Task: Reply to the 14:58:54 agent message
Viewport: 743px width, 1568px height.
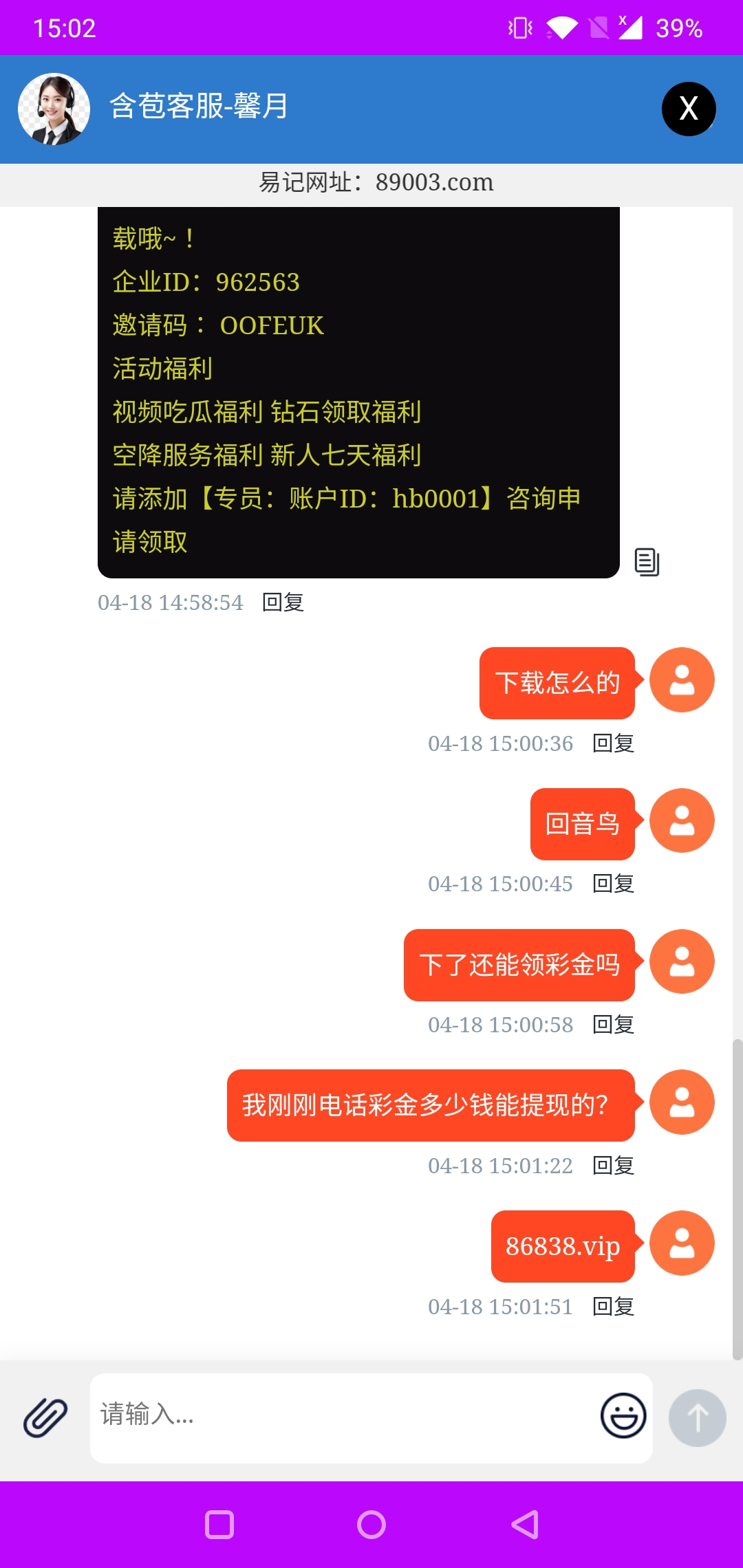Action: tap(283, 602)
